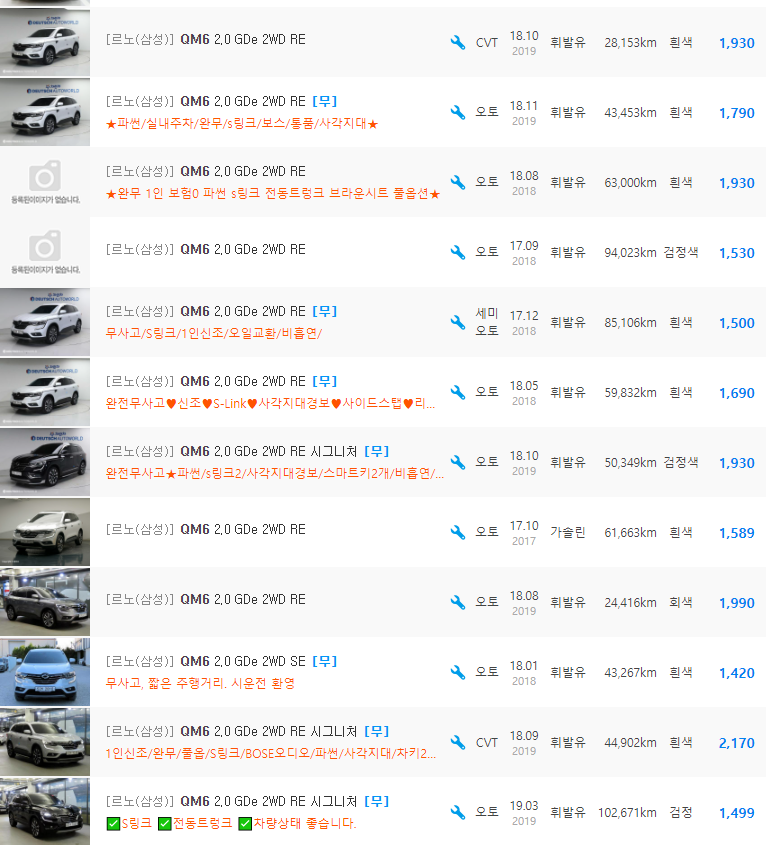Click the wrench icon on the 2,170 priced listing

click(457, 742)
